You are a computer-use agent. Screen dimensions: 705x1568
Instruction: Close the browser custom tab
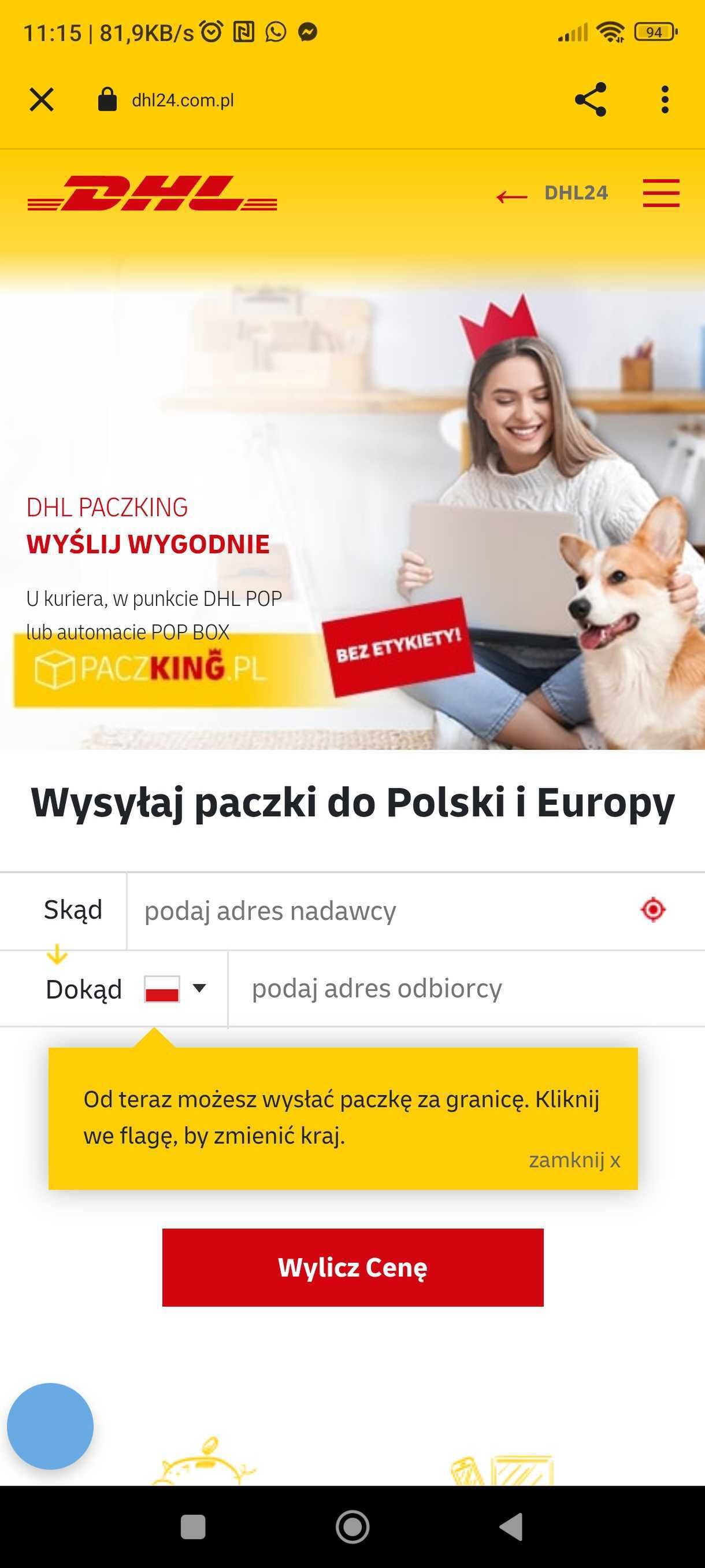(x=42, y=100)
